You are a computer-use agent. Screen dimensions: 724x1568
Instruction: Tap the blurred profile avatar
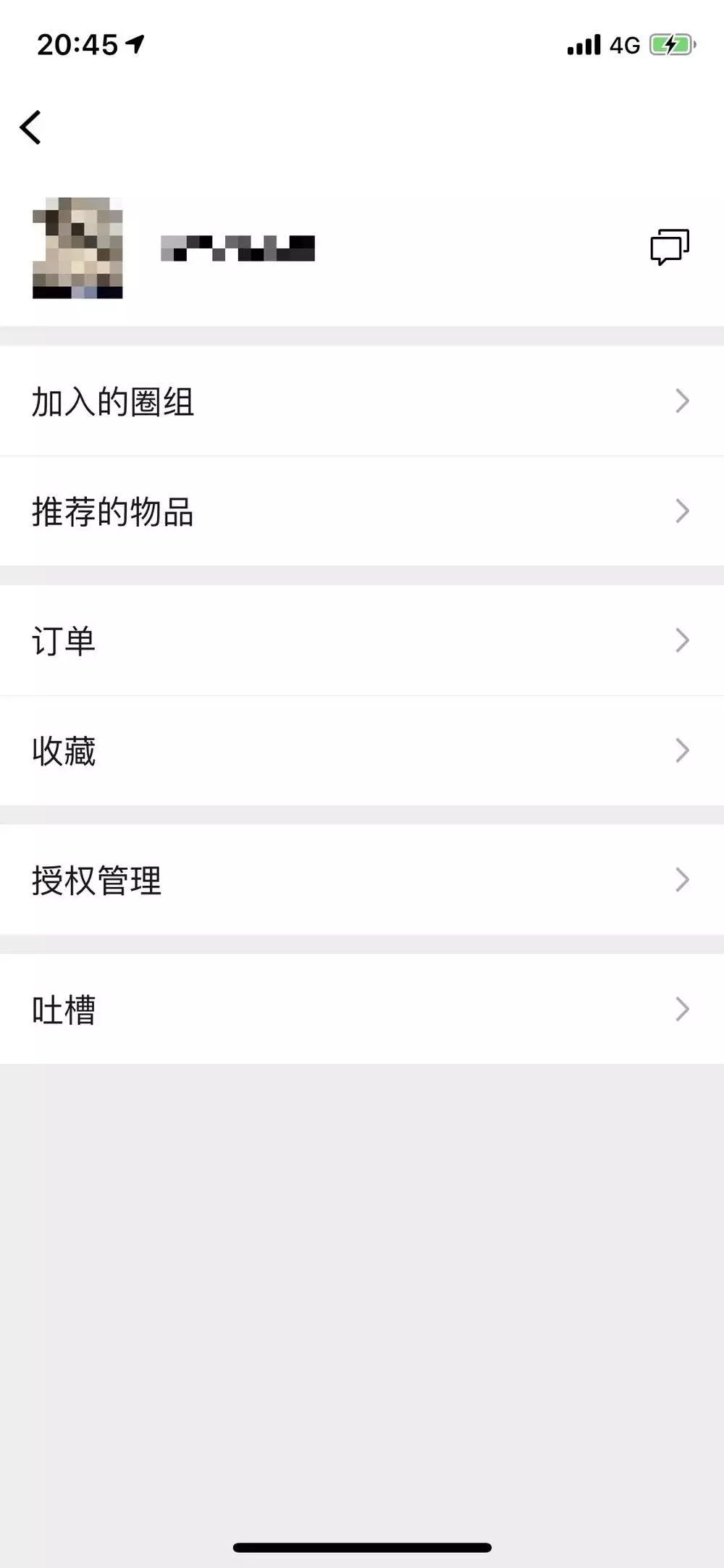click(x=77, y=248)
